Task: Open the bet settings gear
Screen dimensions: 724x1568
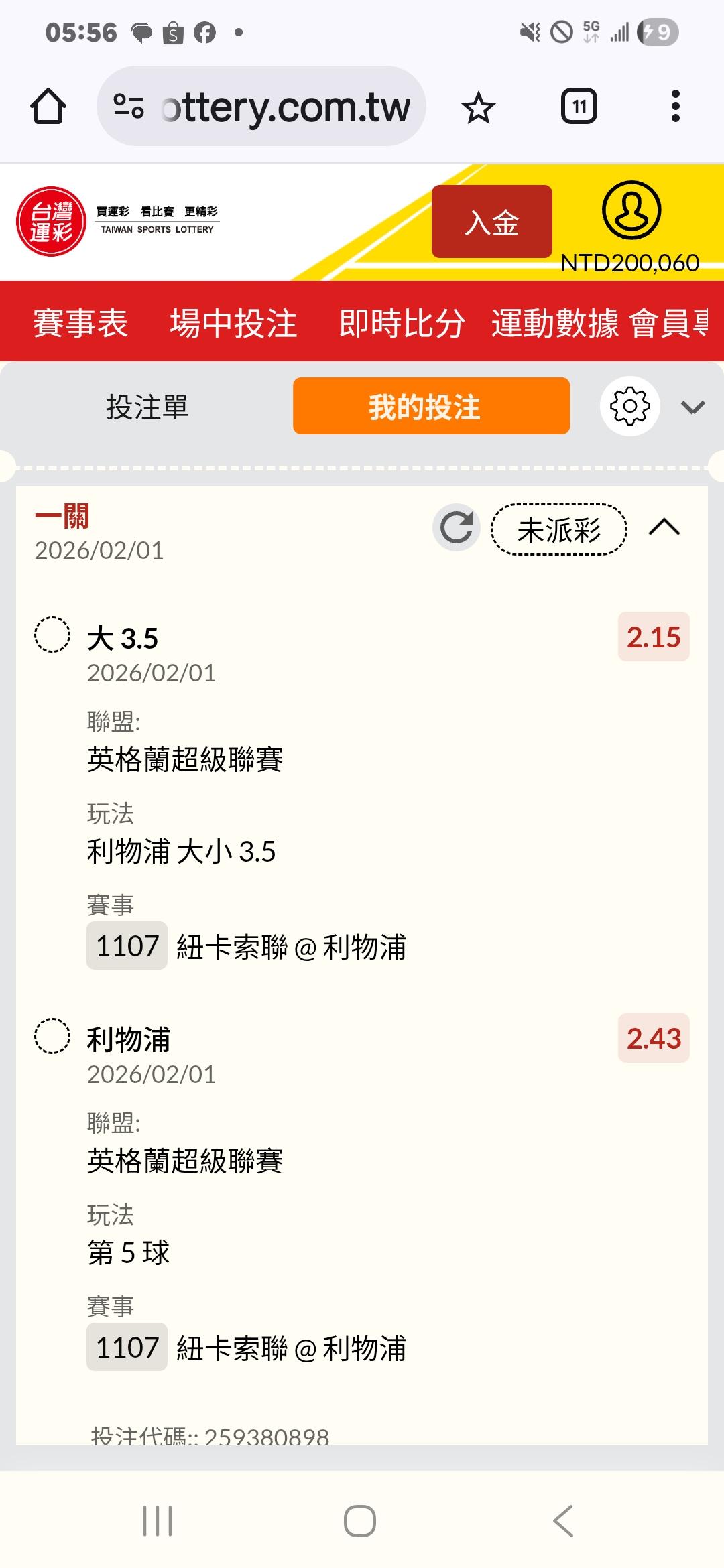Action: click(629, 406)
